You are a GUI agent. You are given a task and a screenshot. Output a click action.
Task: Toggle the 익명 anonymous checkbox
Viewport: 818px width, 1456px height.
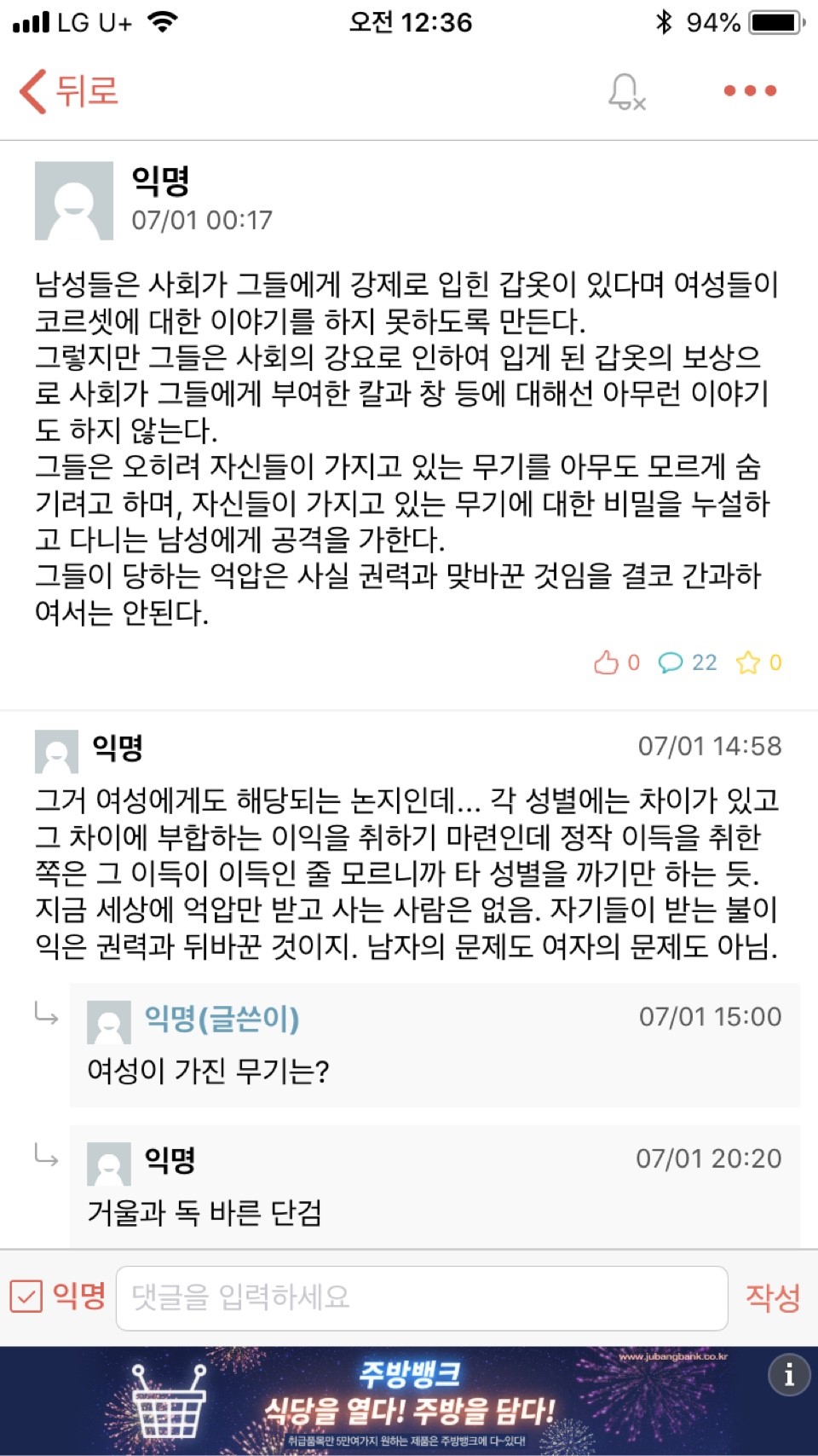[26, 1297]
